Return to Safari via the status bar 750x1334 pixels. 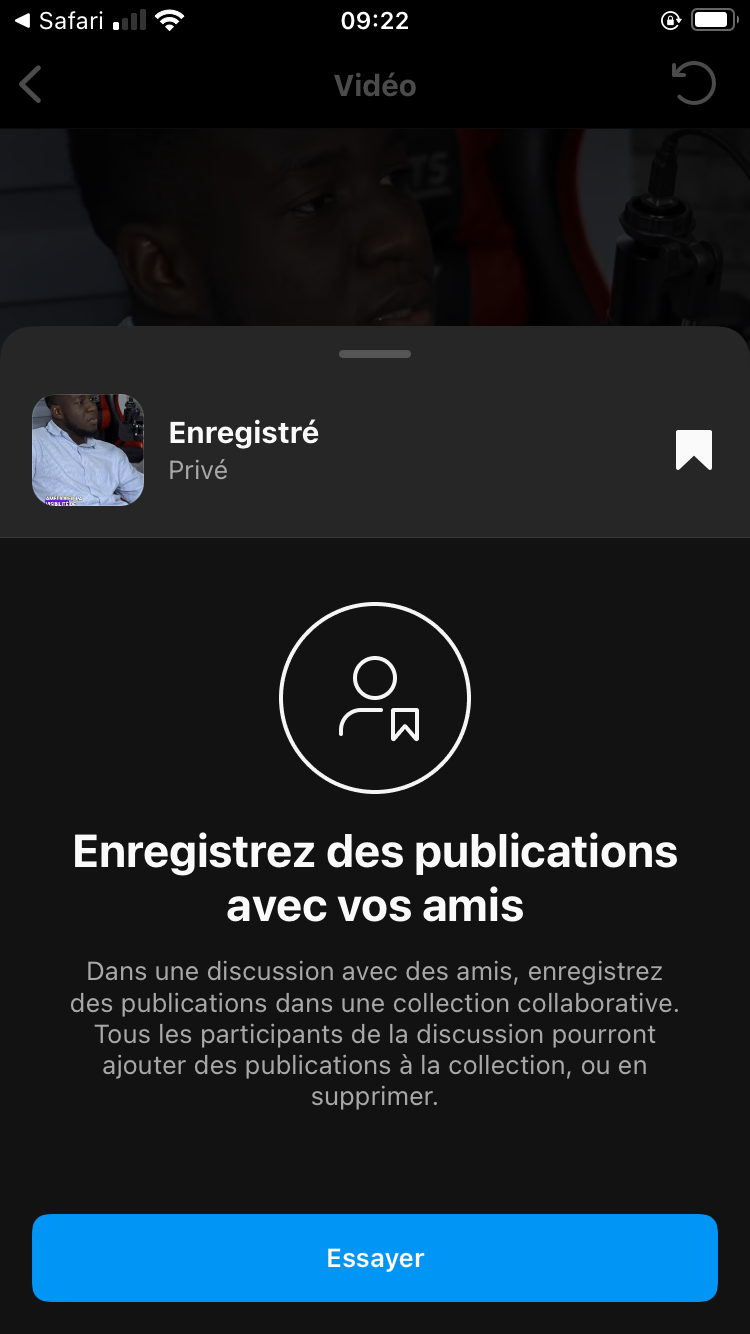59,20
